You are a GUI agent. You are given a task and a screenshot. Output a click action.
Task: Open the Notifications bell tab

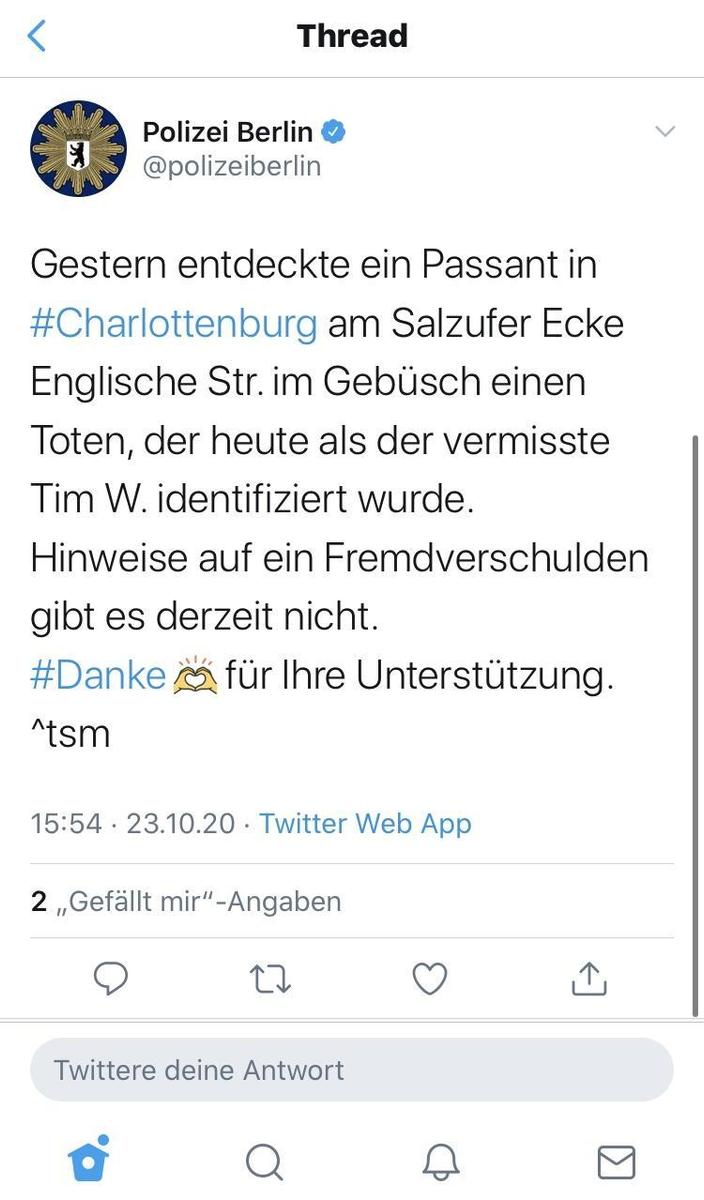(x=440, y=1162)
